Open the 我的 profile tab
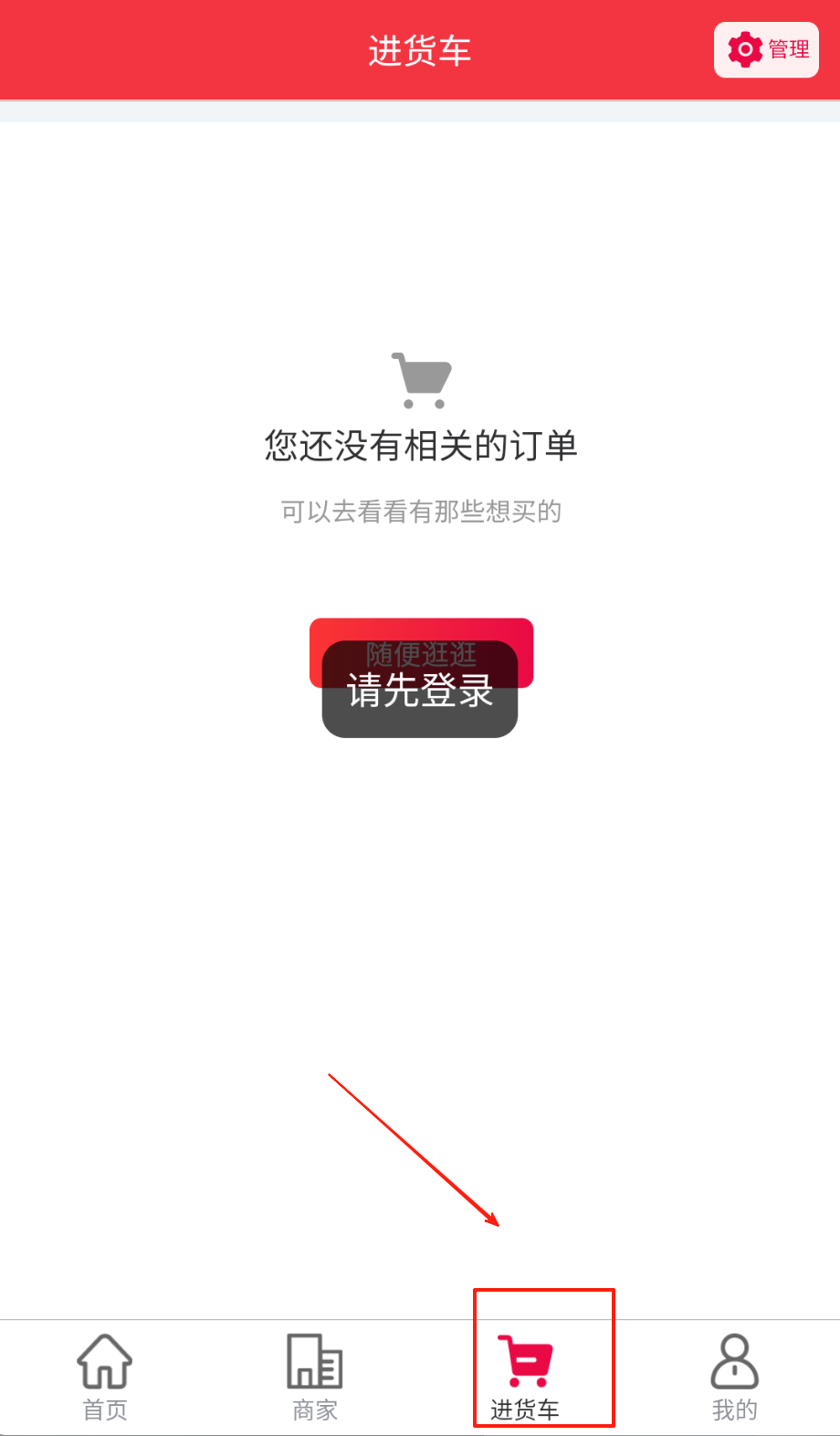 [x=734, y=1377]
